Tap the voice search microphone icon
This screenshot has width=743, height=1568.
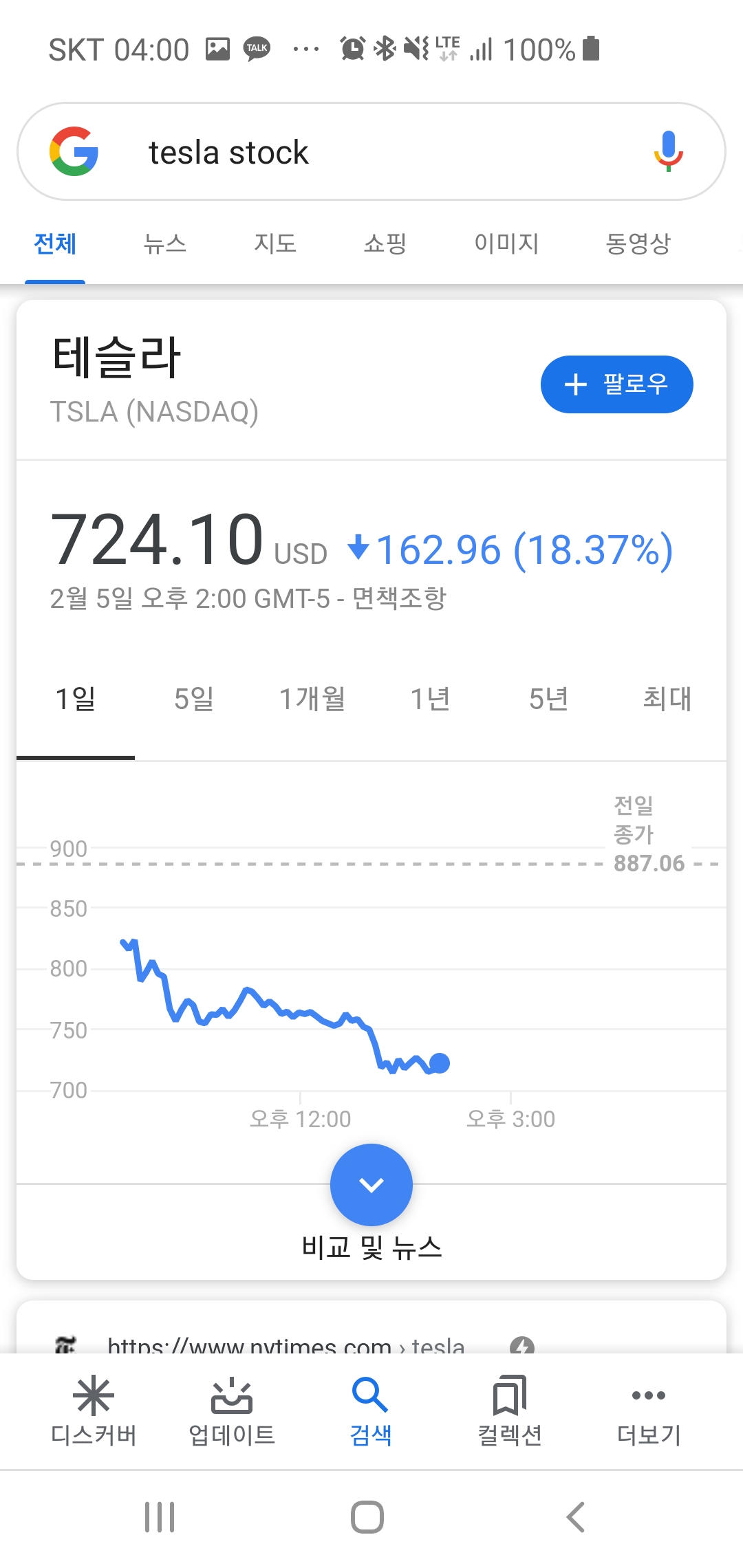[x=668, y=151]
